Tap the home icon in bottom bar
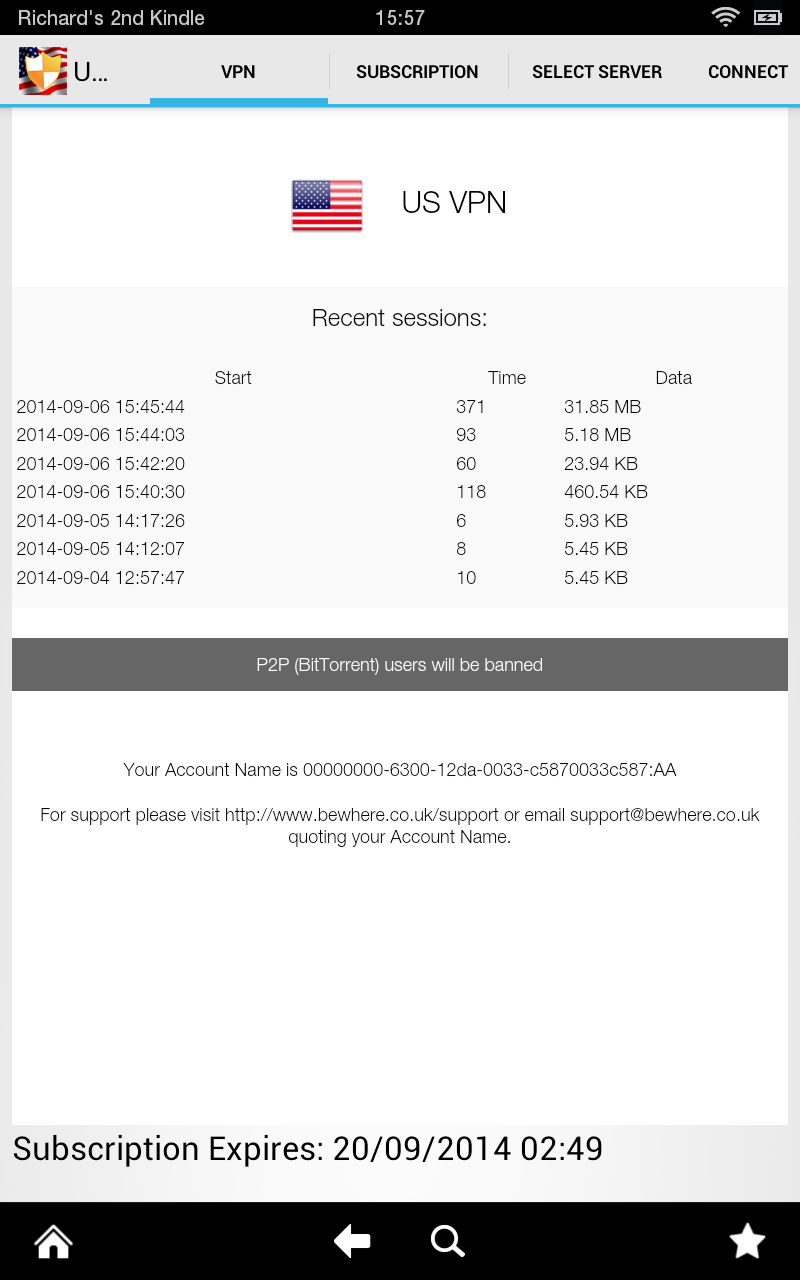The width and height of the screenshot is (800, 1280). click(x=53, y=1241)
